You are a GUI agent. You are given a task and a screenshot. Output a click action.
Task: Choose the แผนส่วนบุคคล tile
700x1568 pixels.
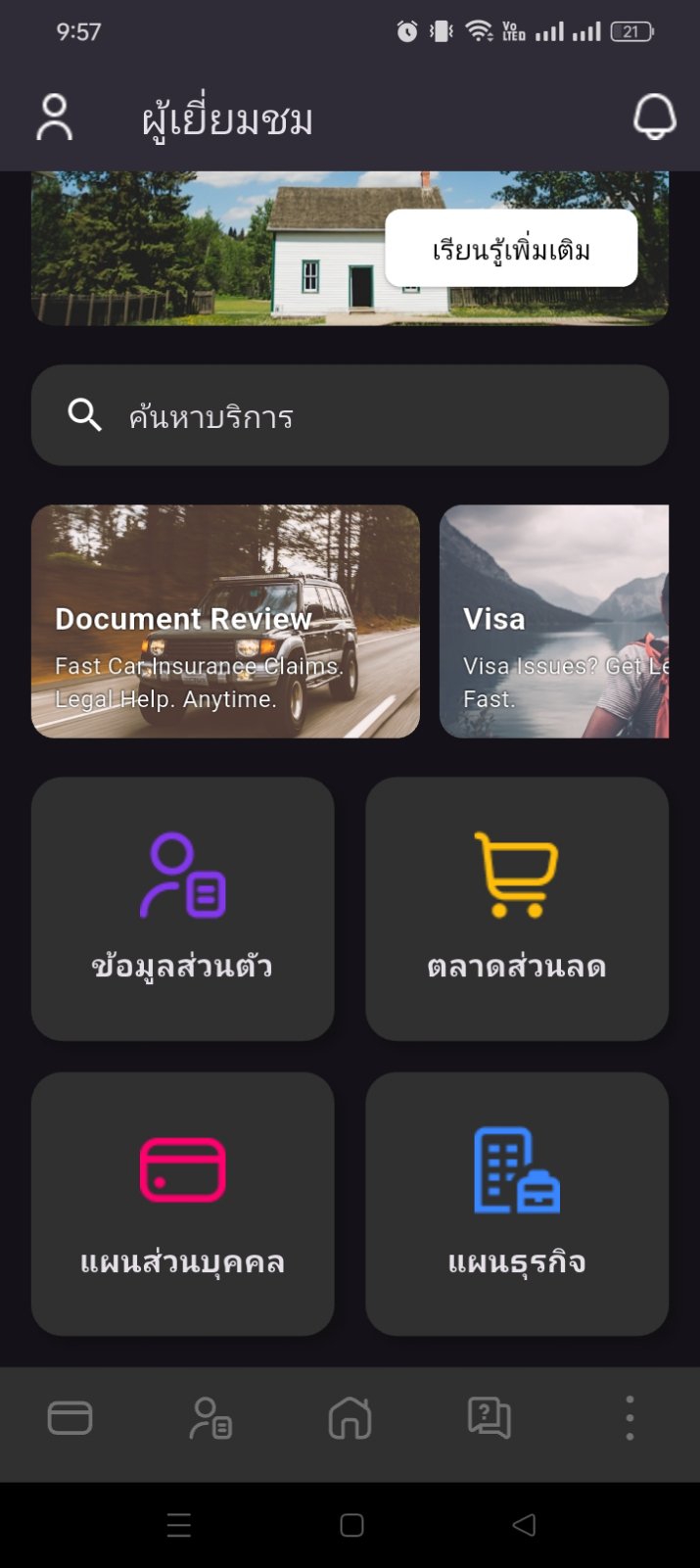click(183, 1203)
